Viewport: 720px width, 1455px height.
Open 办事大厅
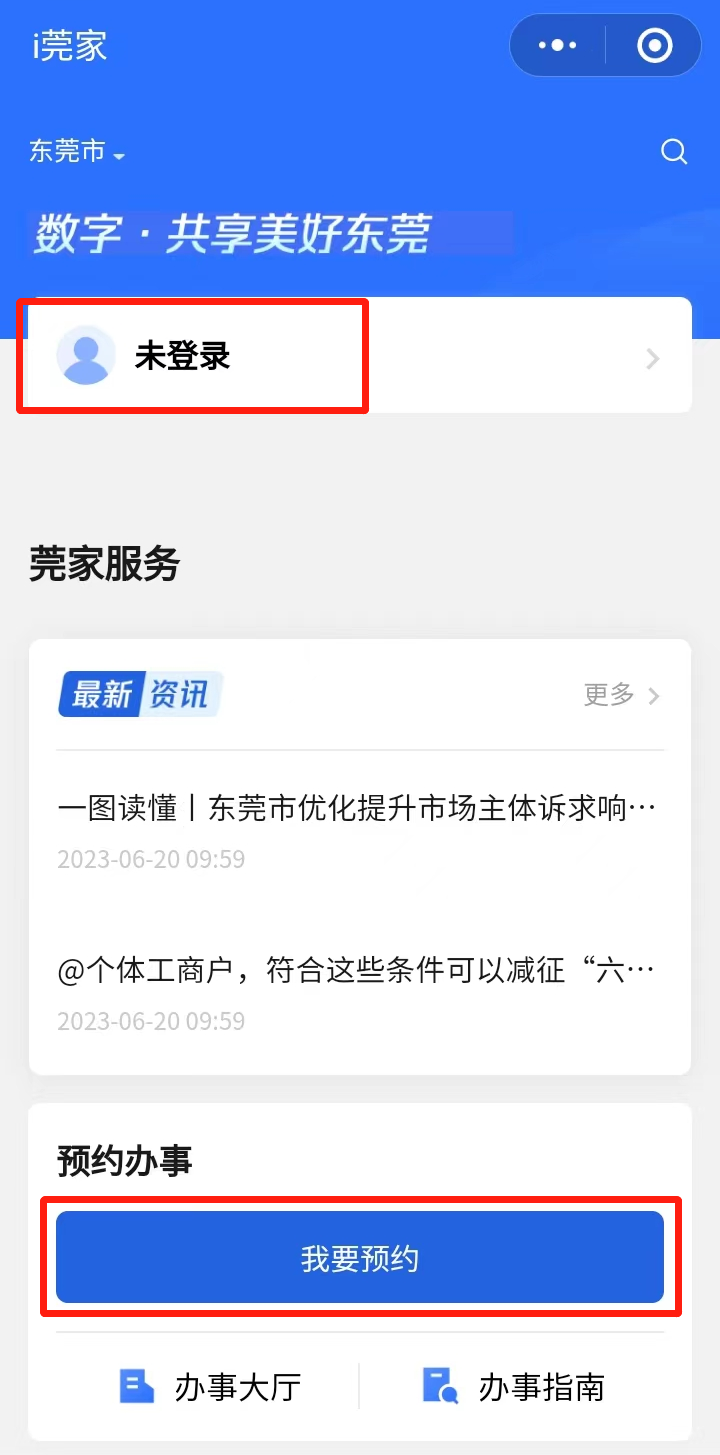pyautogui.click(x=210, y=1387)
